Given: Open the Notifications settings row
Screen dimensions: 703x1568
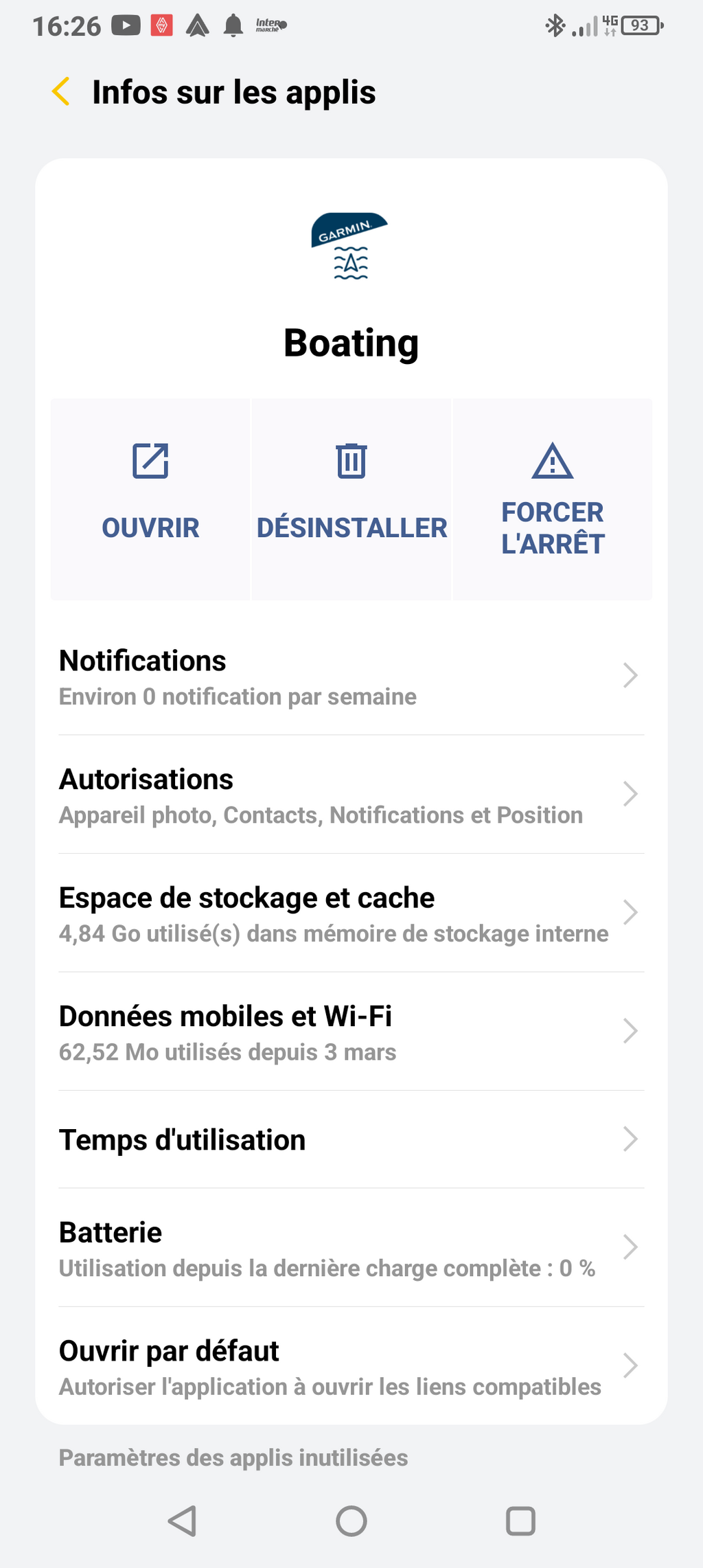Looking at the screenshot, I should (x=351, y=677).
